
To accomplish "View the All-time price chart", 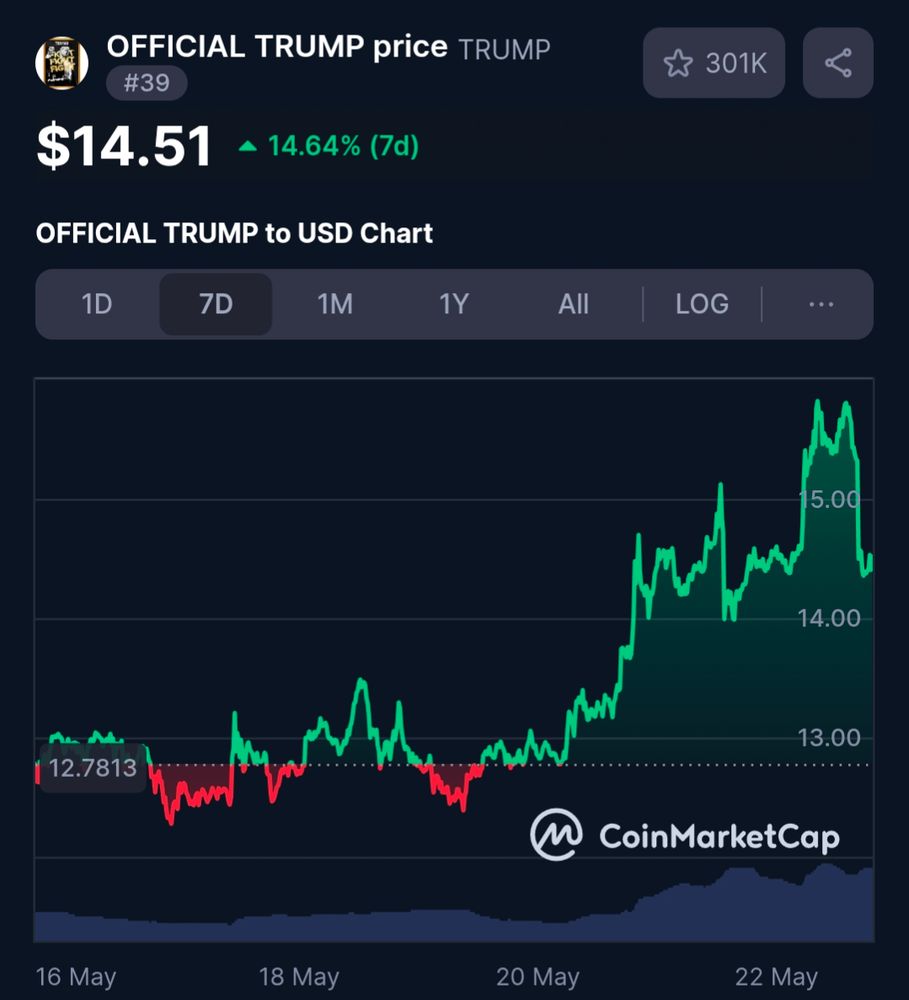I will [x=573, y=304].
